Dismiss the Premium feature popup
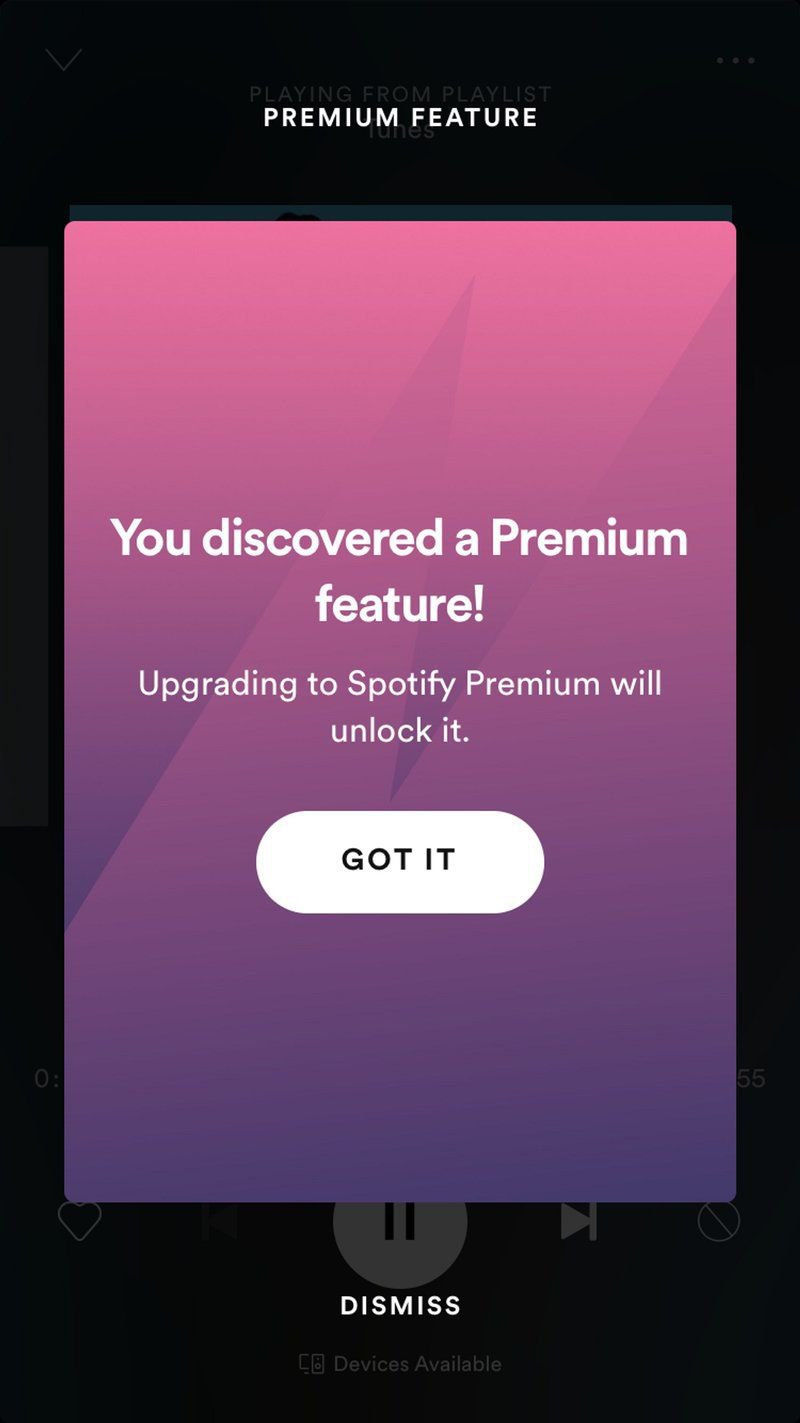Screen dimensions: 800x1423 point(400,1305)
